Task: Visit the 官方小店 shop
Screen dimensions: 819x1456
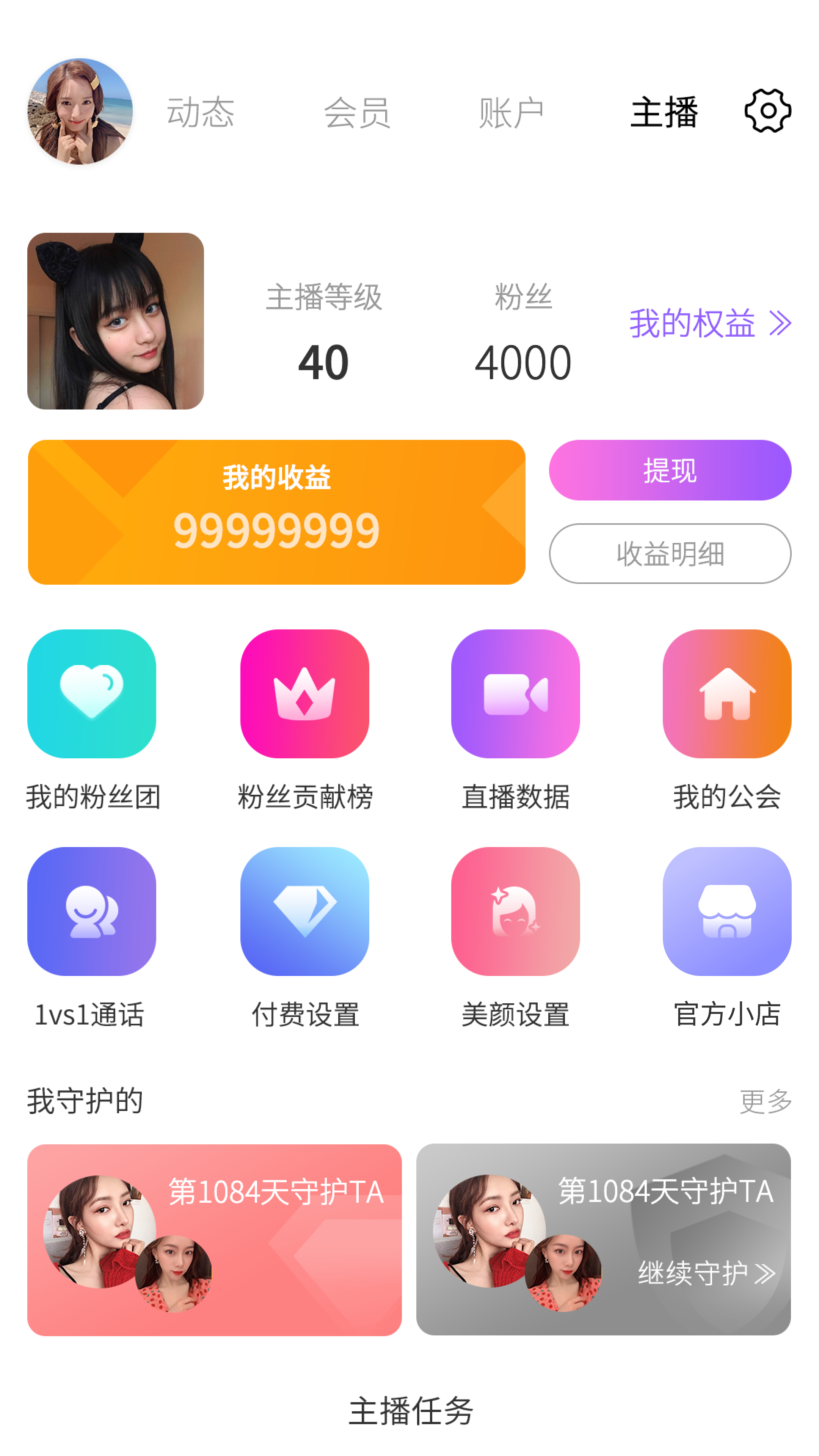Action: (x=726, y=911)
